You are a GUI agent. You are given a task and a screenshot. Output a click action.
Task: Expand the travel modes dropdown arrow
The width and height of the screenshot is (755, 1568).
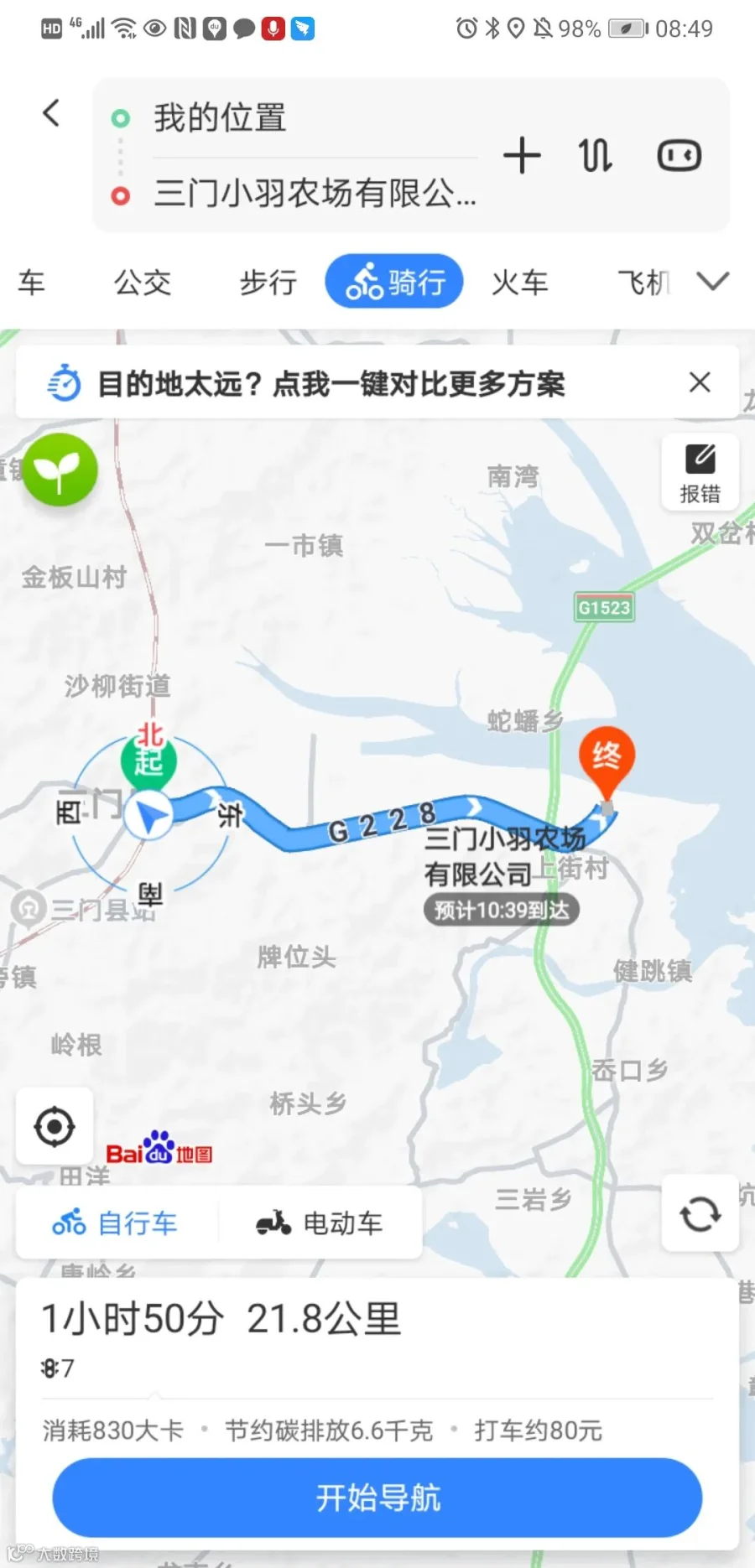713,281
